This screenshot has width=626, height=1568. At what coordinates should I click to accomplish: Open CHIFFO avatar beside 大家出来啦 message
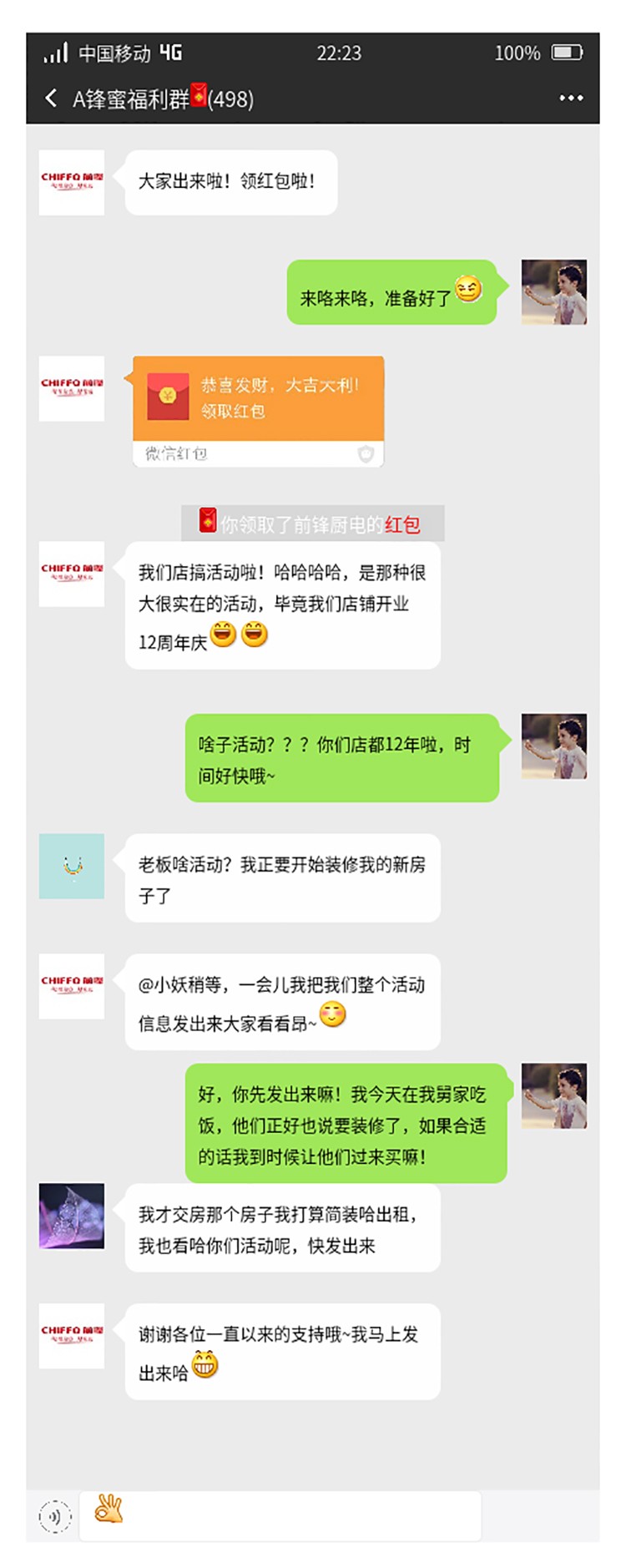[72, 182]
